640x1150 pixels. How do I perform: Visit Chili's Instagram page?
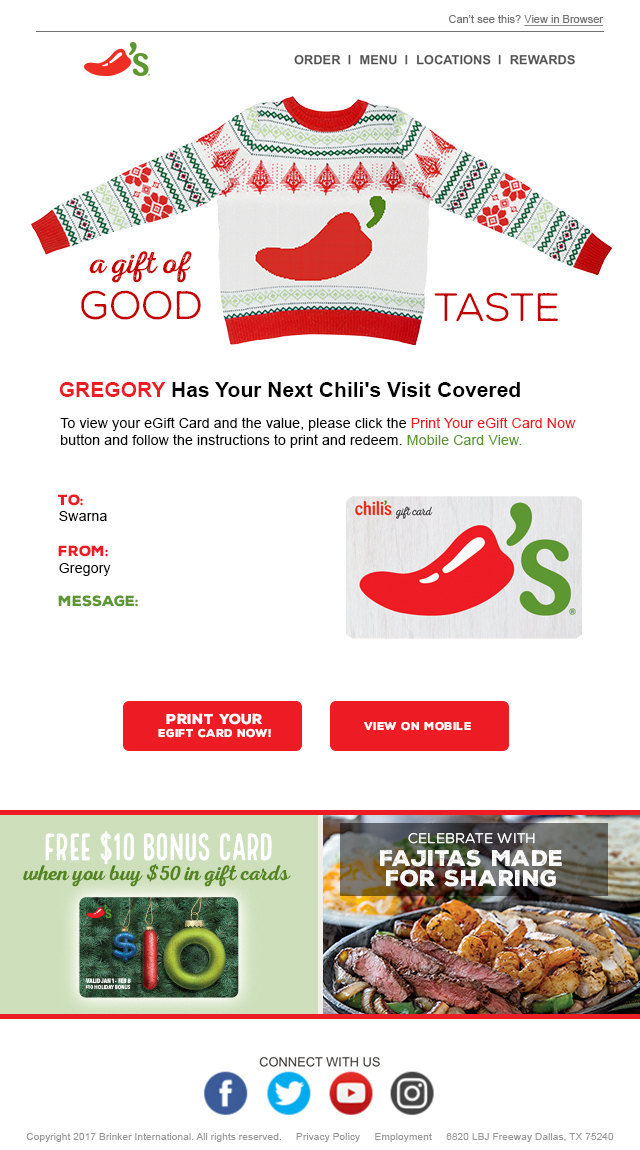click(412, 1093)
